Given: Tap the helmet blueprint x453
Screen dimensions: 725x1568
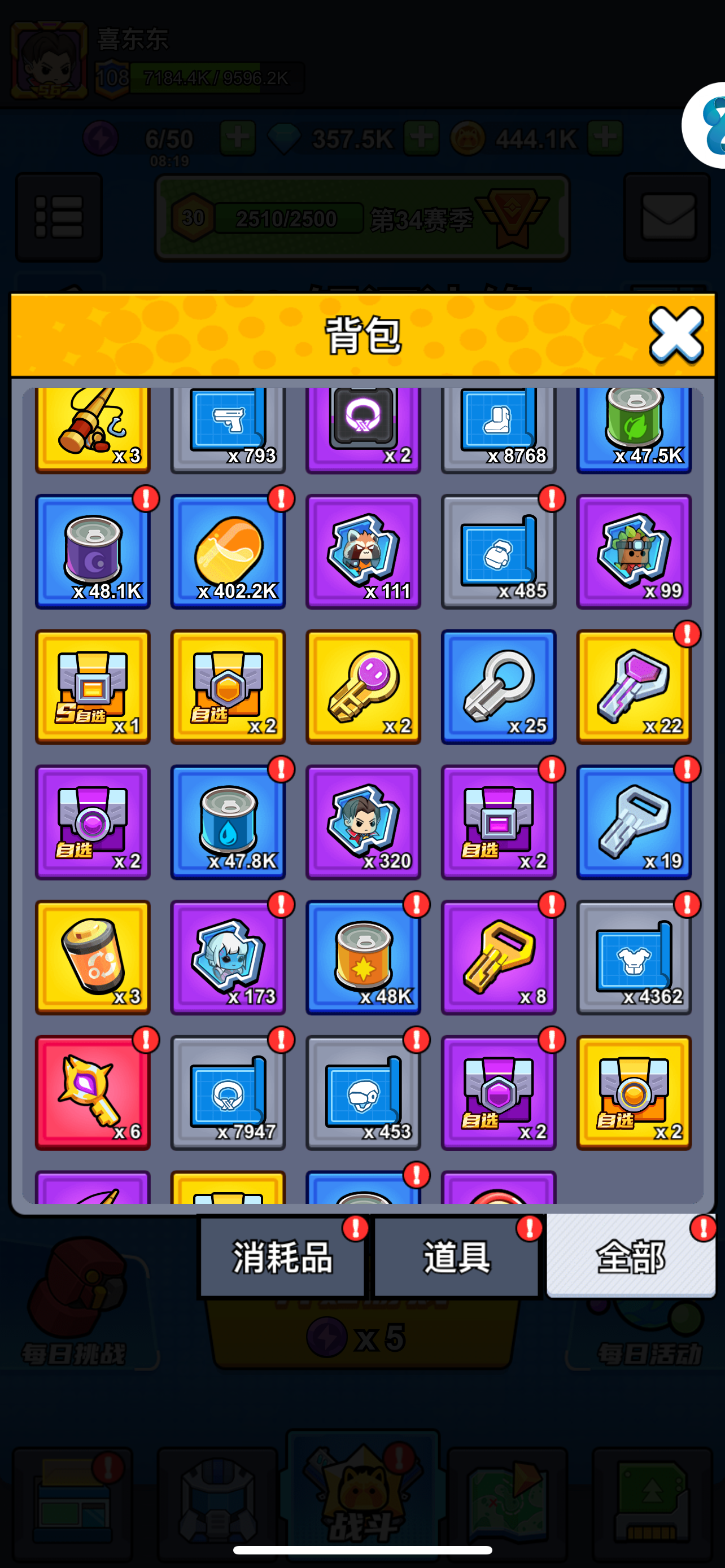Looking at the screenshot, I should click(x=364, y=1093).
